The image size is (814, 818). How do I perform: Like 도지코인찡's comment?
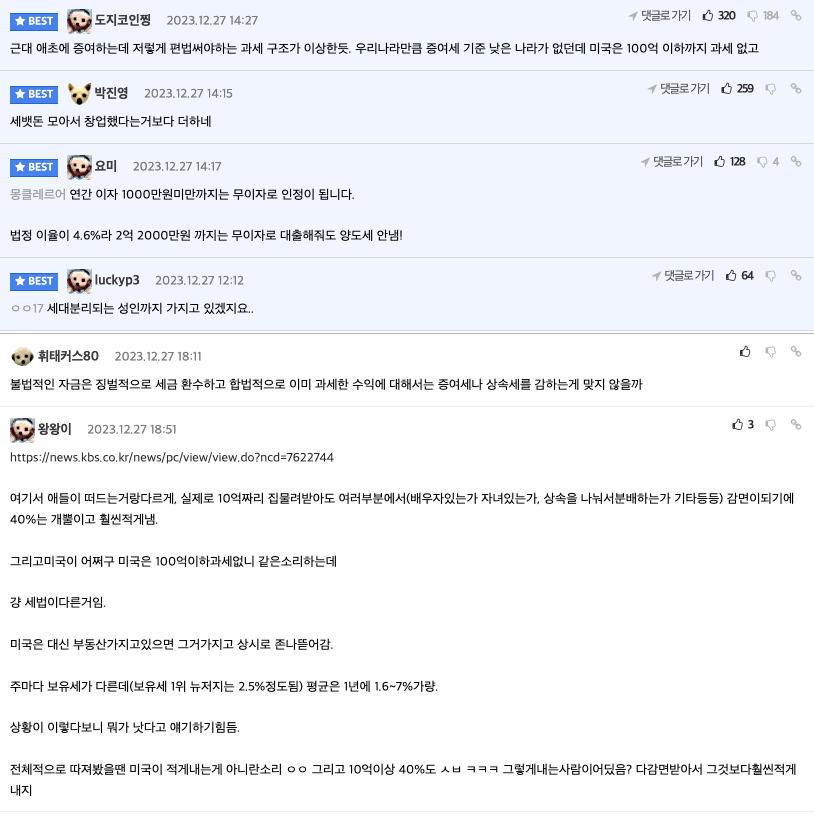pos(709,15)
